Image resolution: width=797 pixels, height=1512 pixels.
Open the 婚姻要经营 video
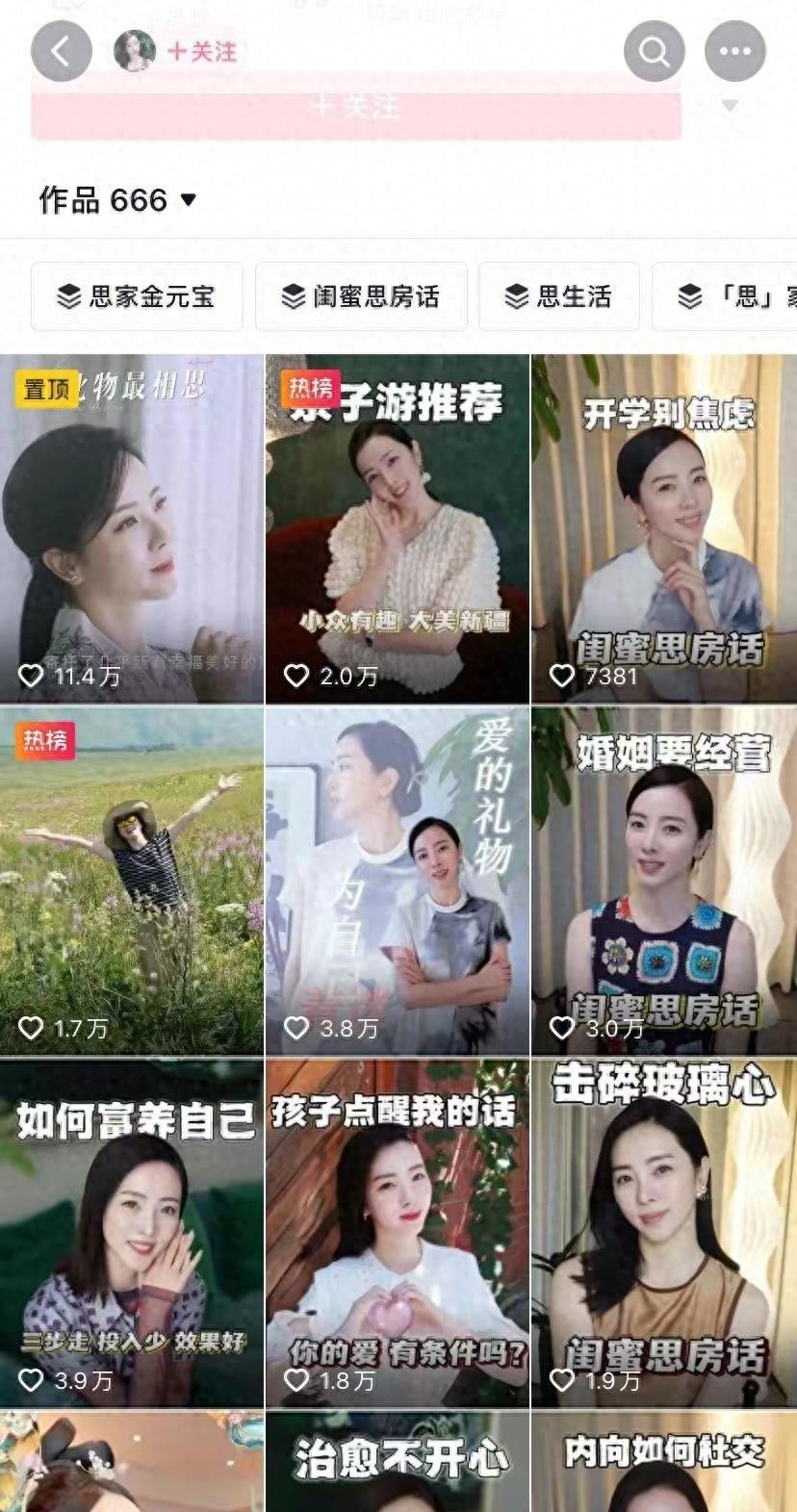coord(664,881)
